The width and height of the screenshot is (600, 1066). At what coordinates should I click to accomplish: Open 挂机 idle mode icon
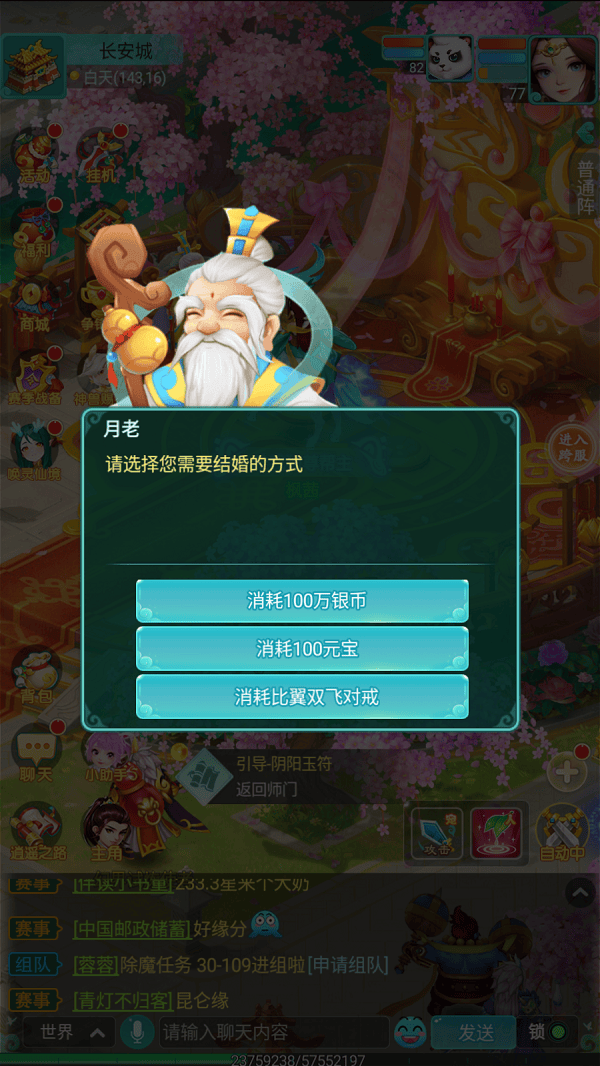pos(100,156)
